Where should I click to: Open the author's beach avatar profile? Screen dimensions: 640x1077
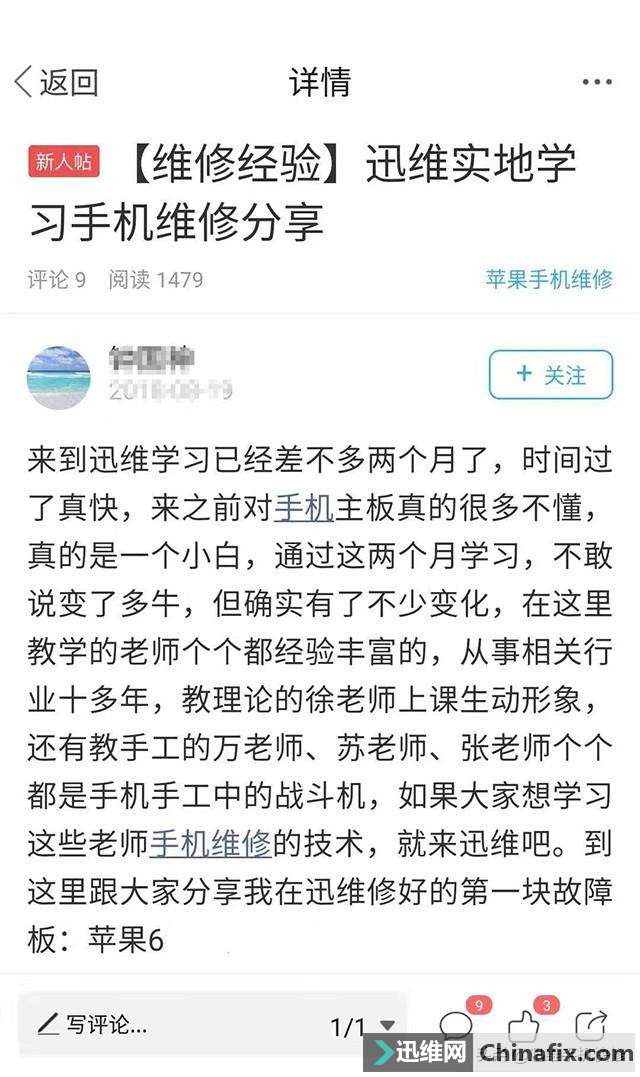(x=58, y=377)
